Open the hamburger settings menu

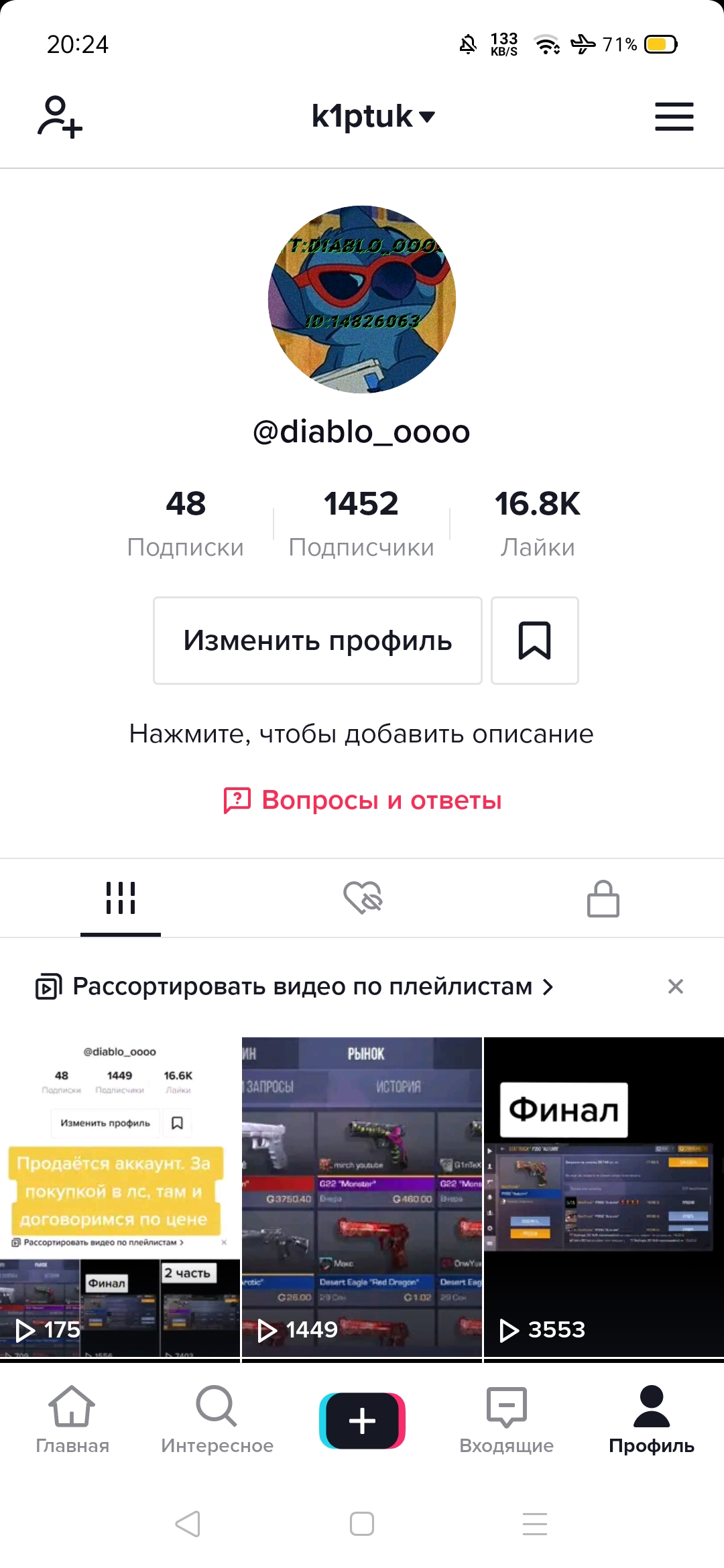(x=674, y=116)
